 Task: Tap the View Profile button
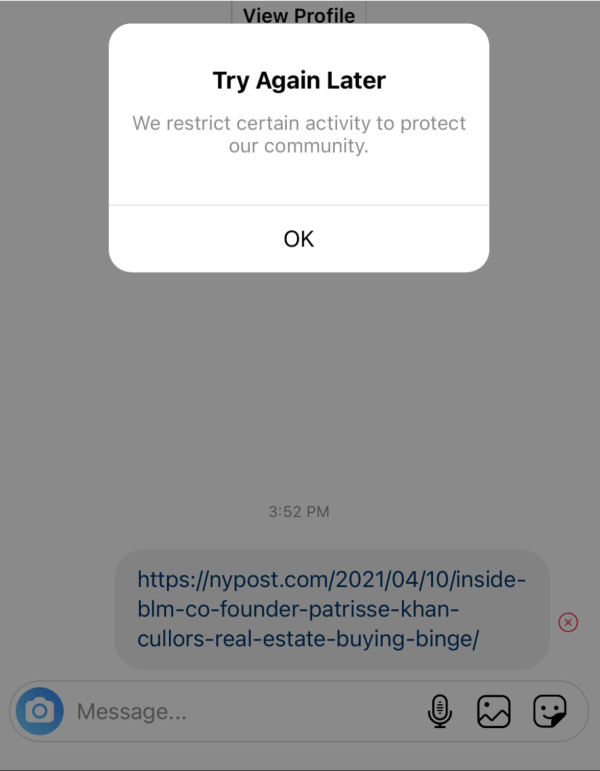pyautogui.click(x=298, y=15)
